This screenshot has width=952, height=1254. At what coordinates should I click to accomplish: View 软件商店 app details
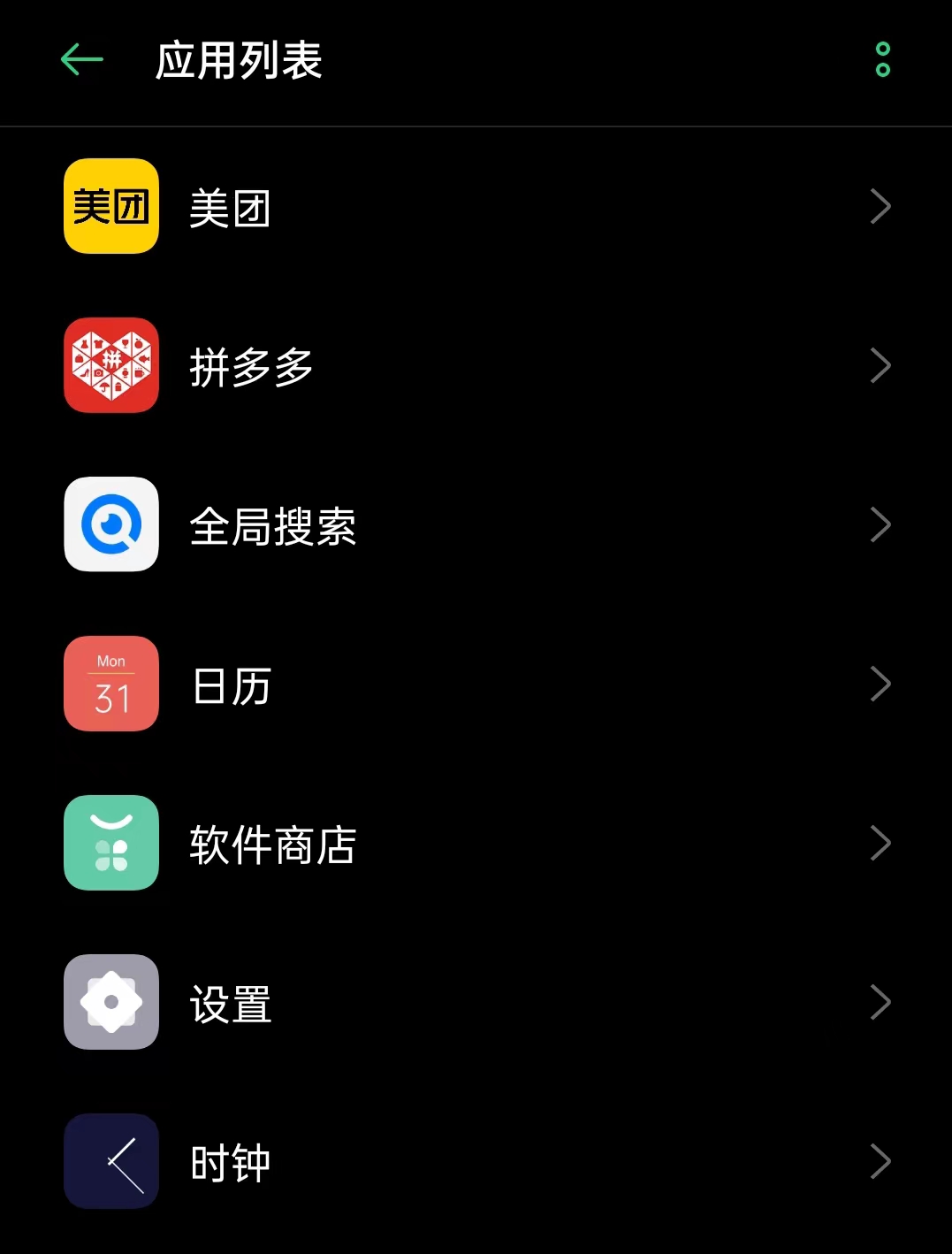[476, 844]
